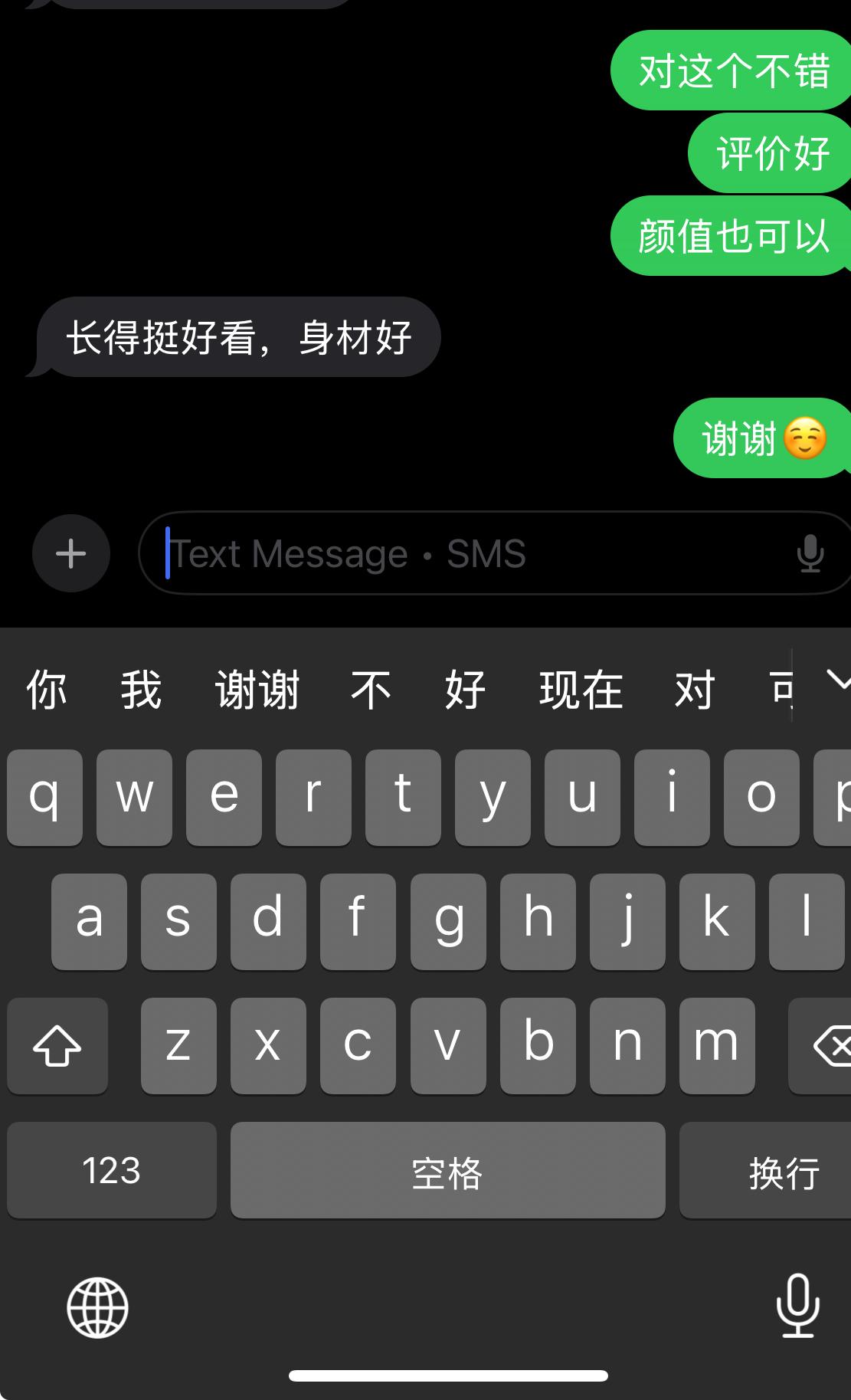851x1400 pixels.
Task: Choose the 我 suggestion
Action: pos(141,690)
